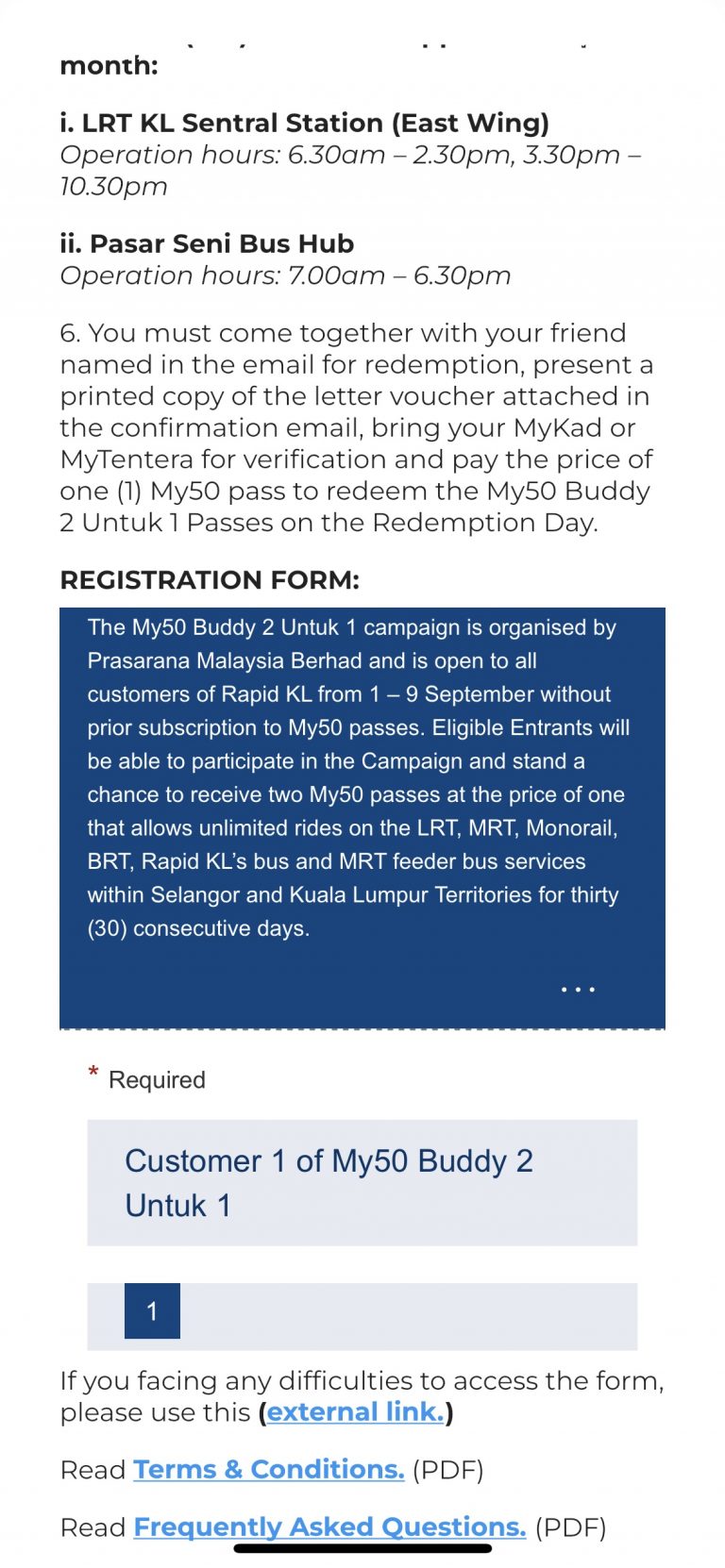Tap the 'Frequently Asked Questions.' link

(328, 1526)
